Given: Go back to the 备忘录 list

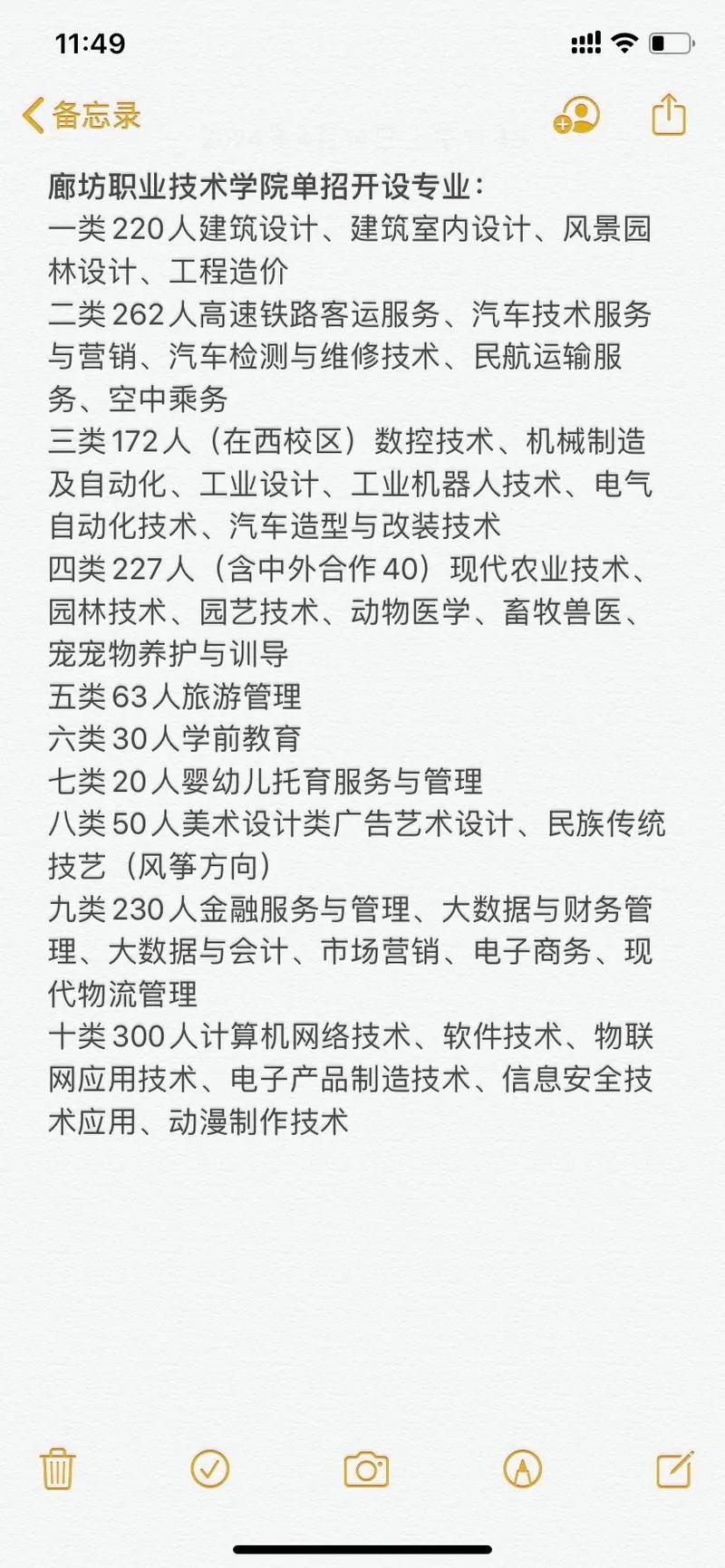Looking at the screenshot, I should point(82,116).
